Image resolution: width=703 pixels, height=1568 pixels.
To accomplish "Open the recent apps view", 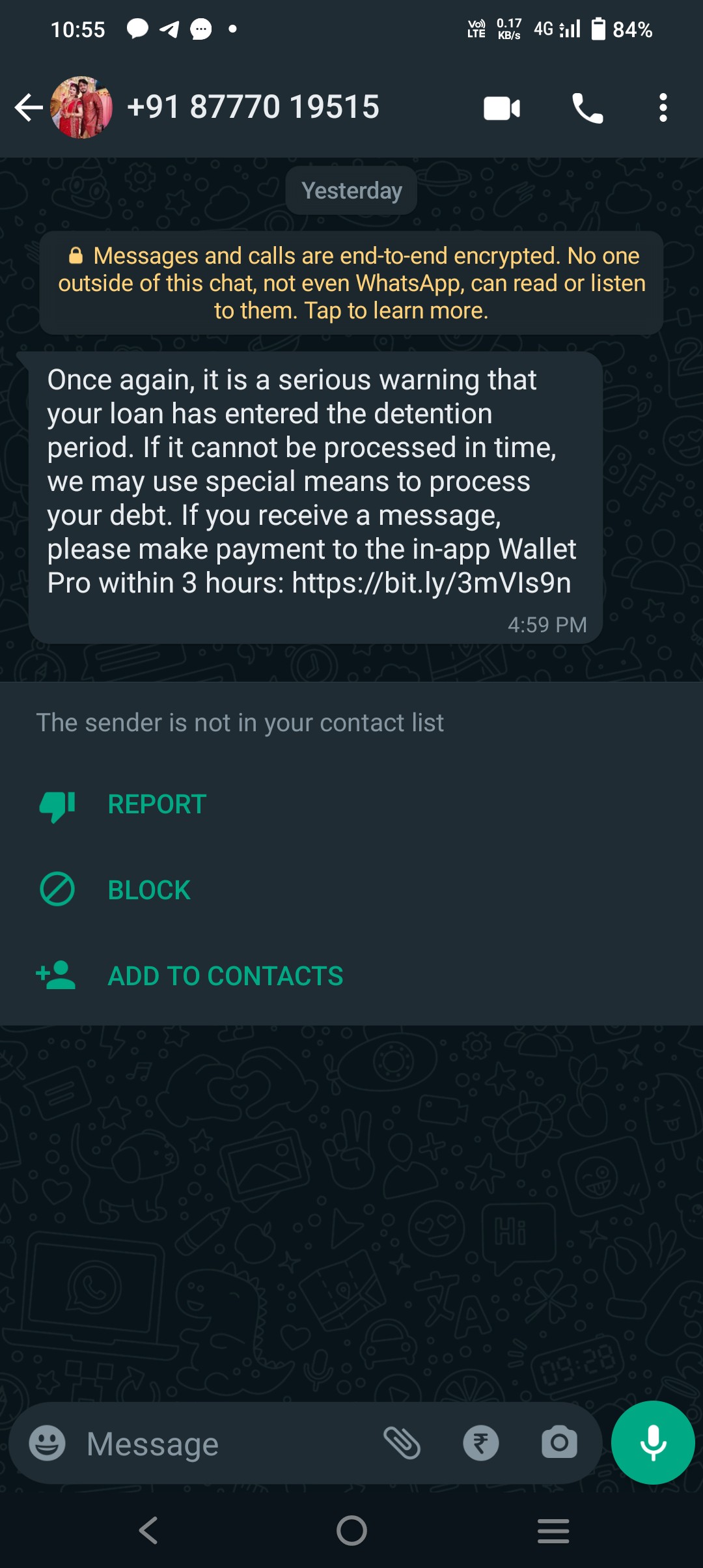I will [x=553, y=1530].
